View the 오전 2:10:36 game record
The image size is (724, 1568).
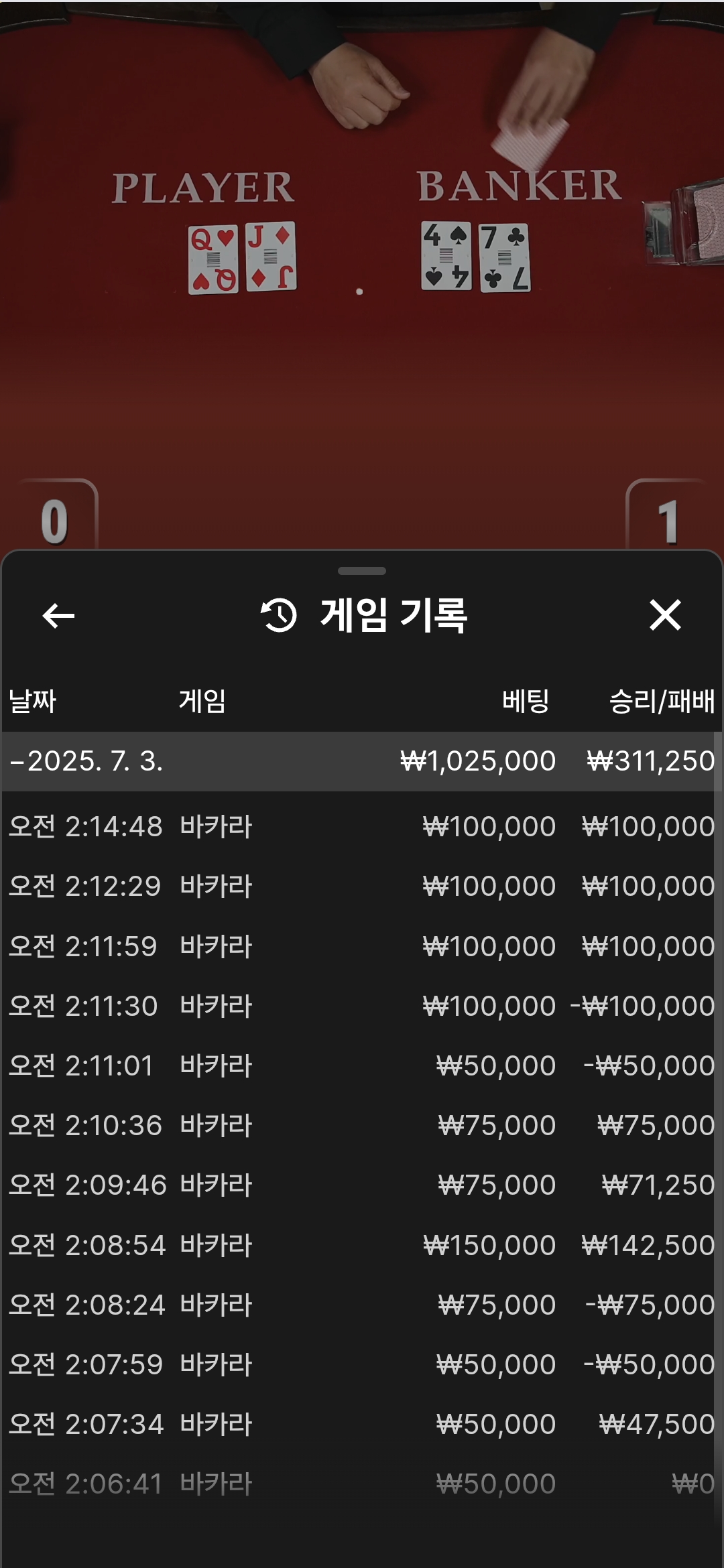(x=362, y=1125)
